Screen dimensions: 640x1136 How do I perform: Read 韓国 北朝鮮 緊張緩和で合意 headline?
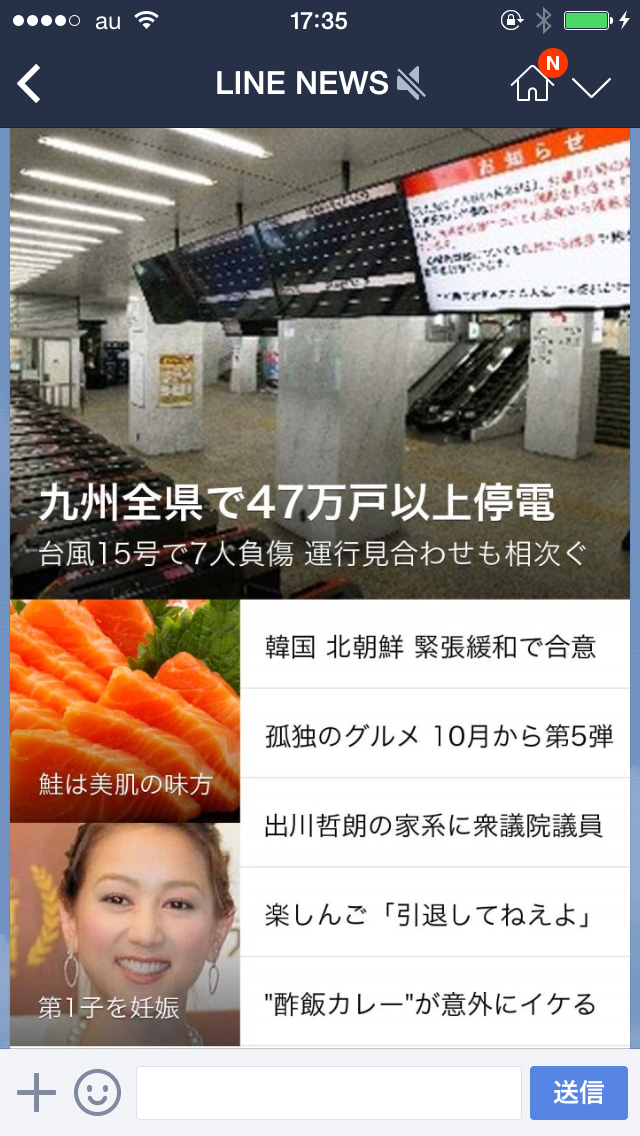434,645
